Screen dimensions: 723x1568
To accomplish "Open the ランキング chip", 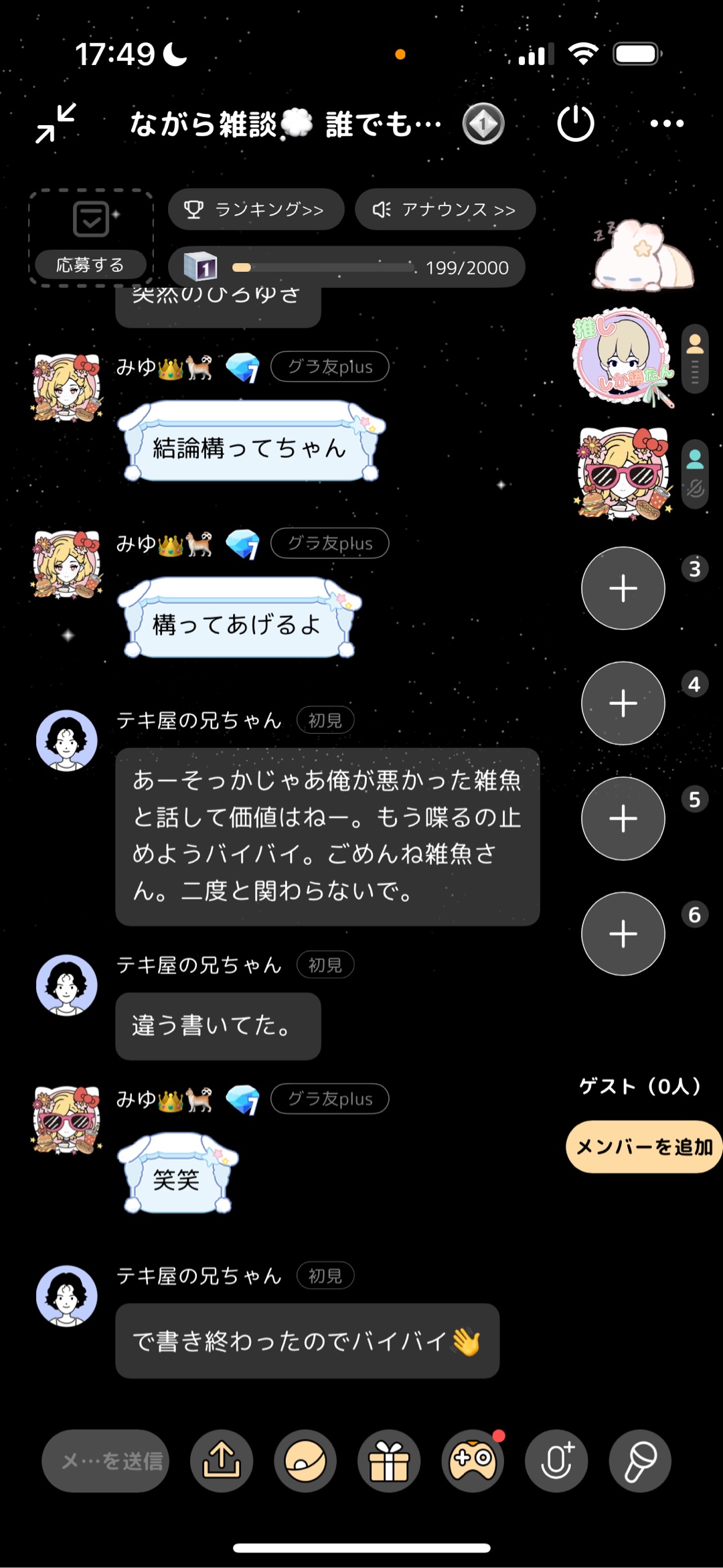I will pyautogui.click(x=256, y=210).
